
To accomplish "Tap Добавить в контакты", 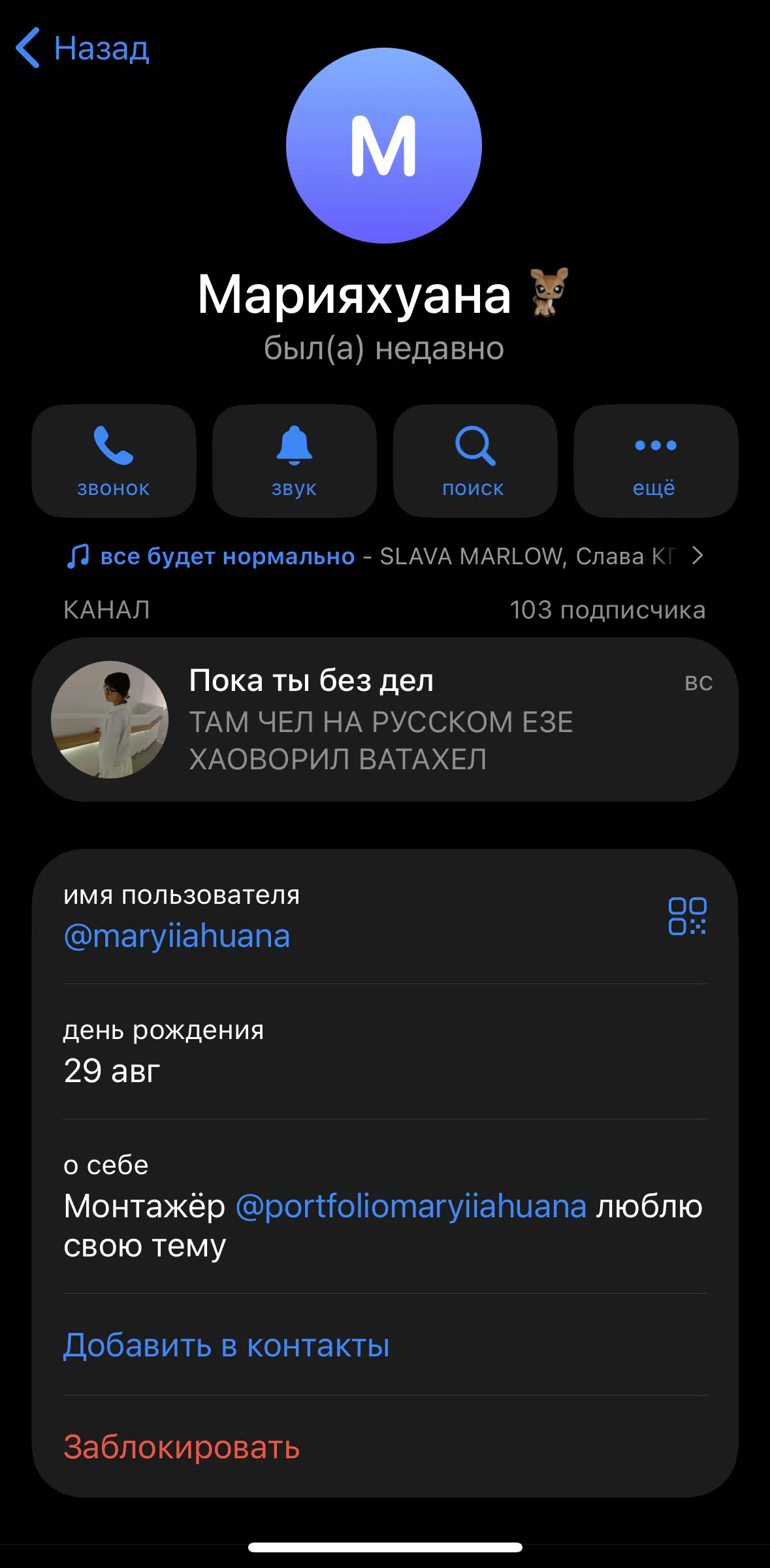I will coord(227,1345).
